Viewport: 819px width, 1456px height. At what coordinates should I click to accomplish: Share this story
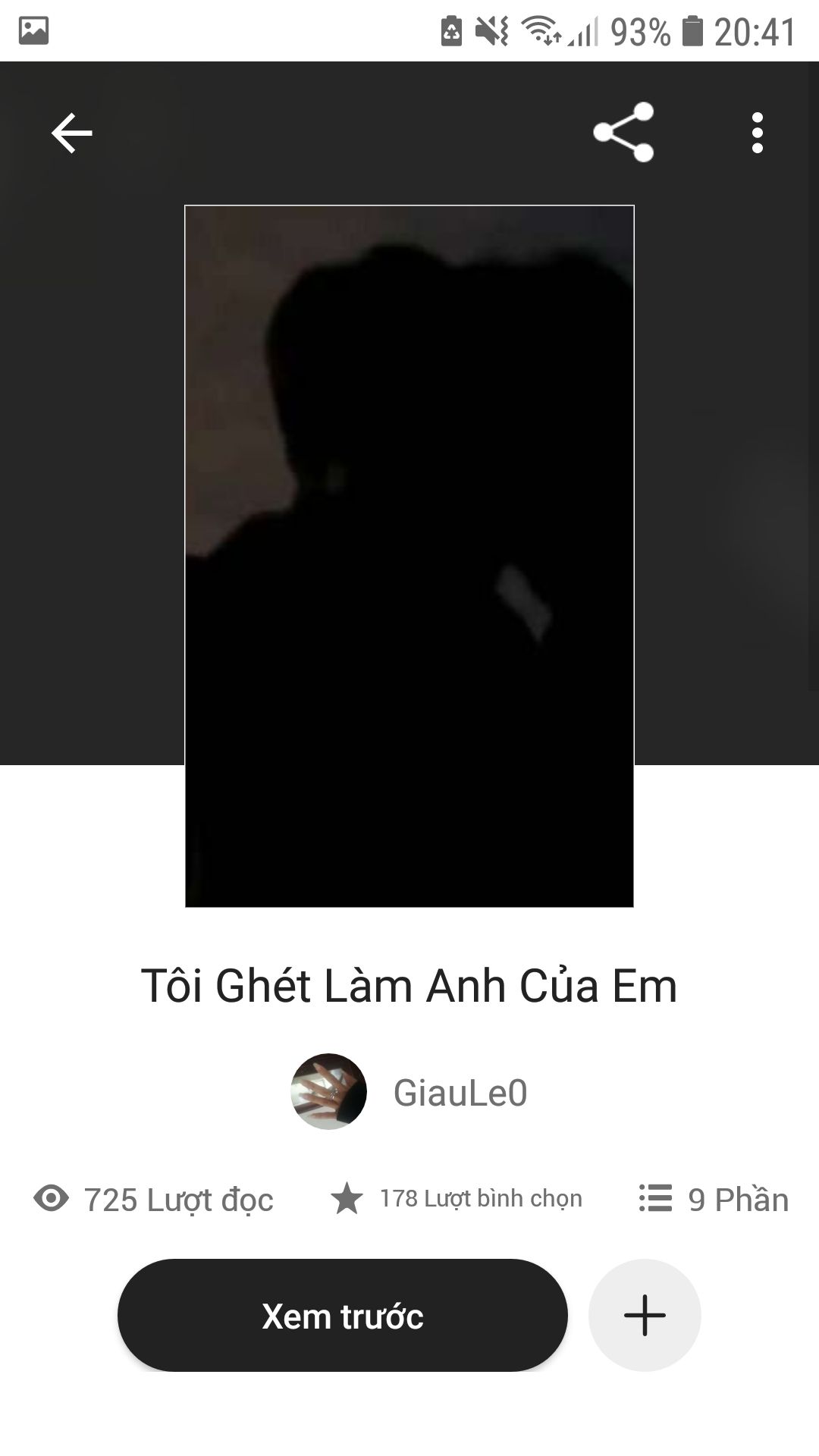click(623, 132)
